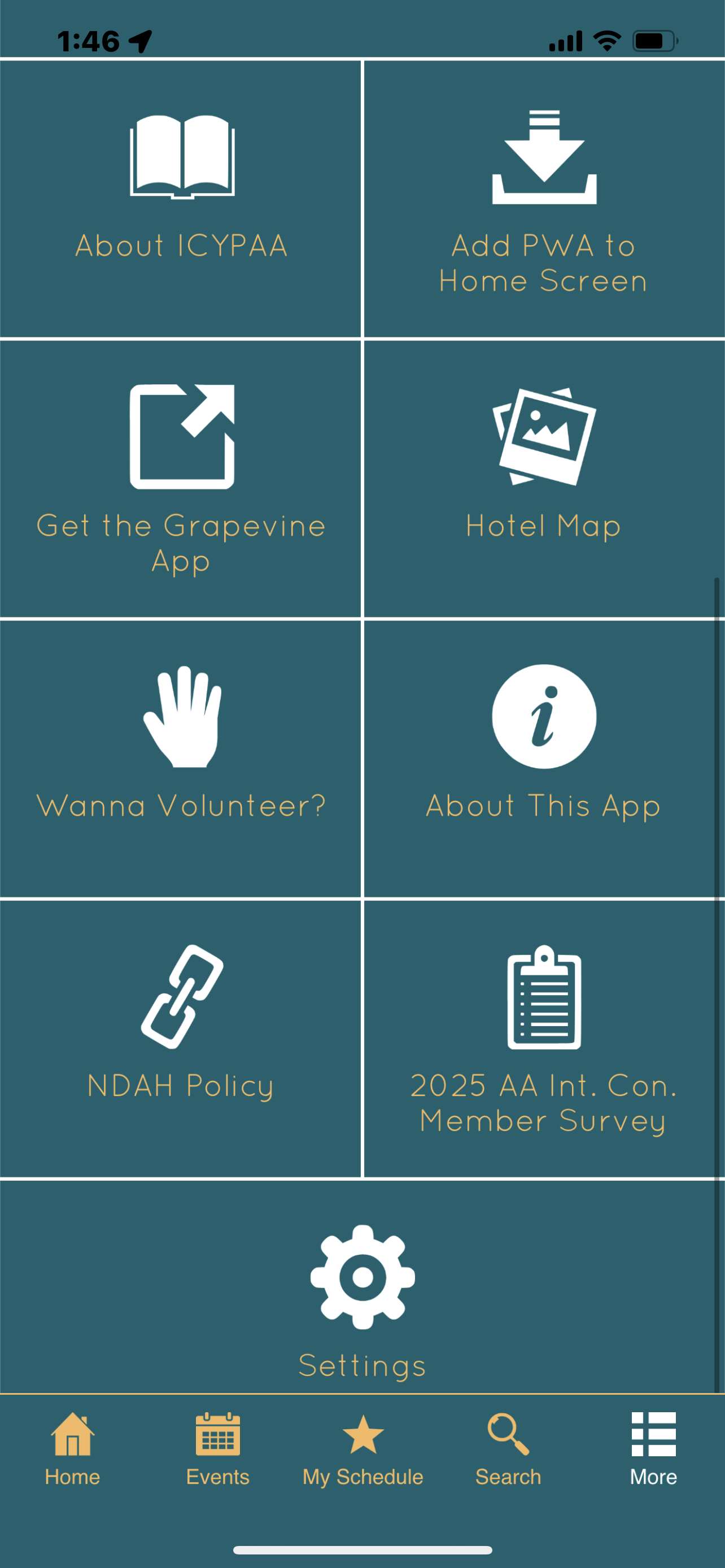Open the Wanna Volunteer? tile
725x1568 pixels.
coord(181,759)
